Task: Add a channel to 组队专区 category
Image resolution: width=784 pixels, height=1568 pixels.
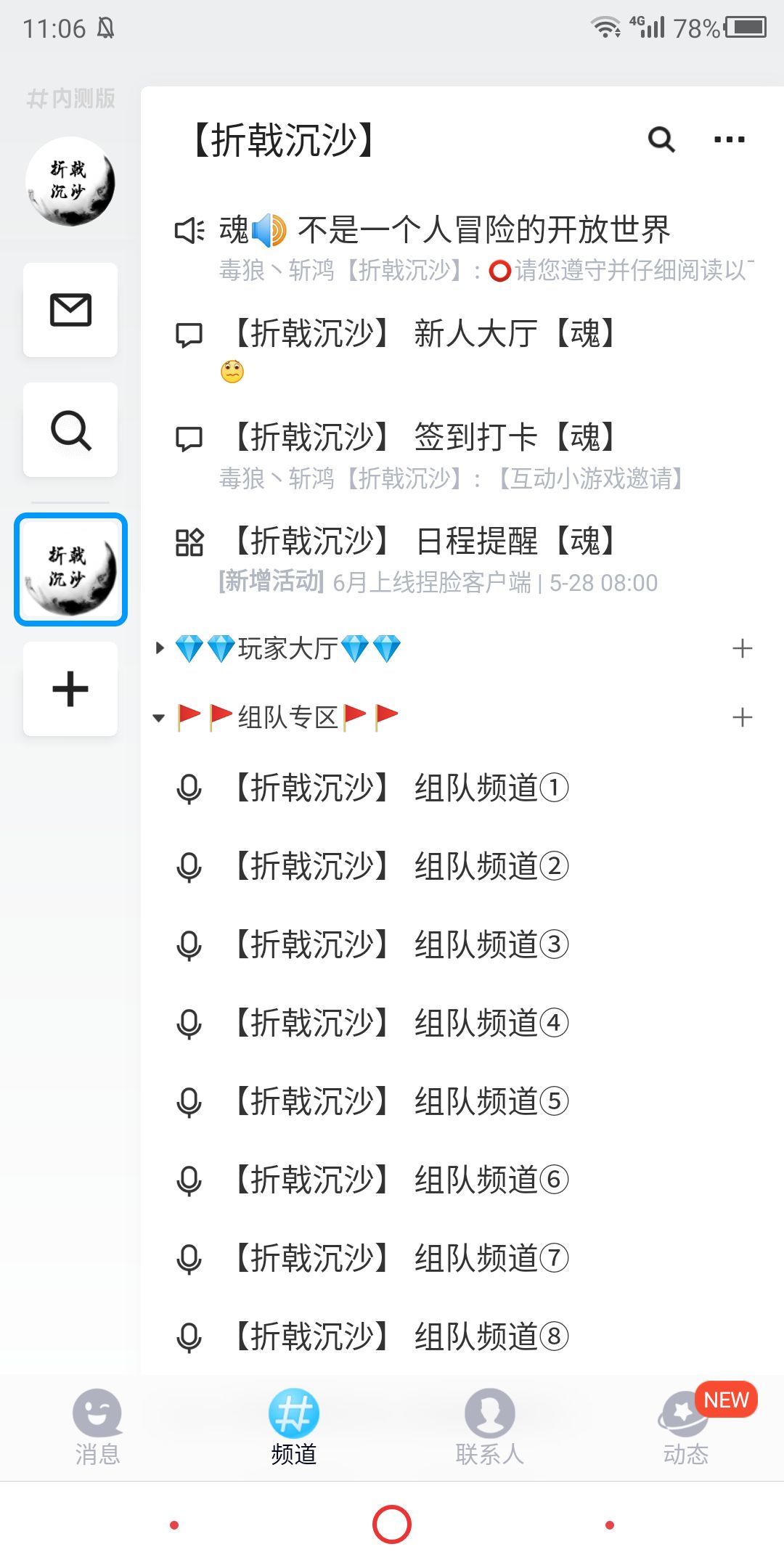Action: [742, 717]
